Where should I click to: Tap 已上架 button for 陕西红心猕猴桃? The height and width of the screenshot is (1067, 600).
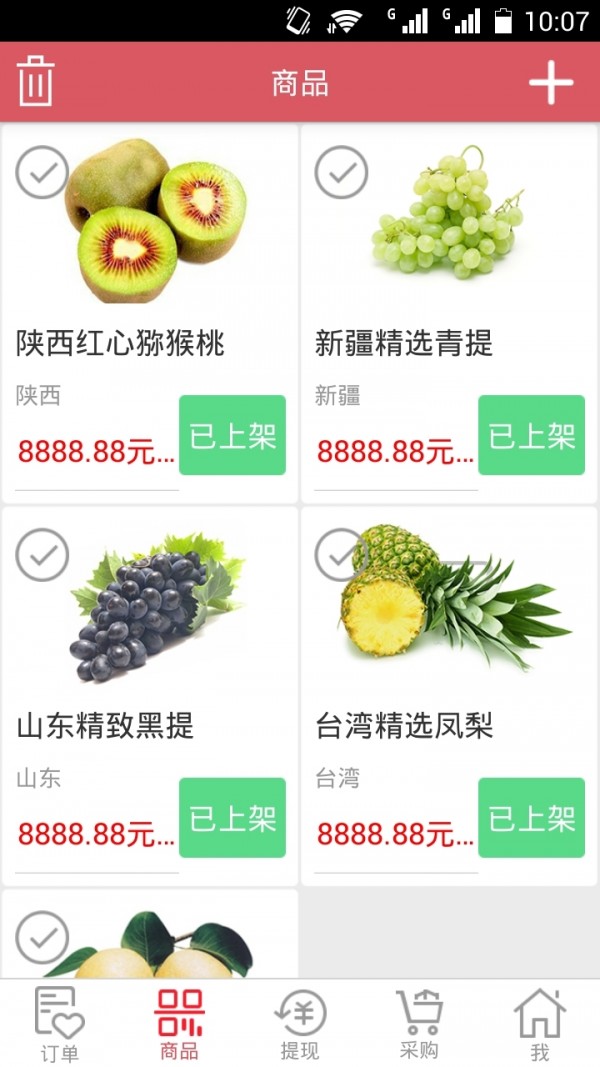click(232, 435)
